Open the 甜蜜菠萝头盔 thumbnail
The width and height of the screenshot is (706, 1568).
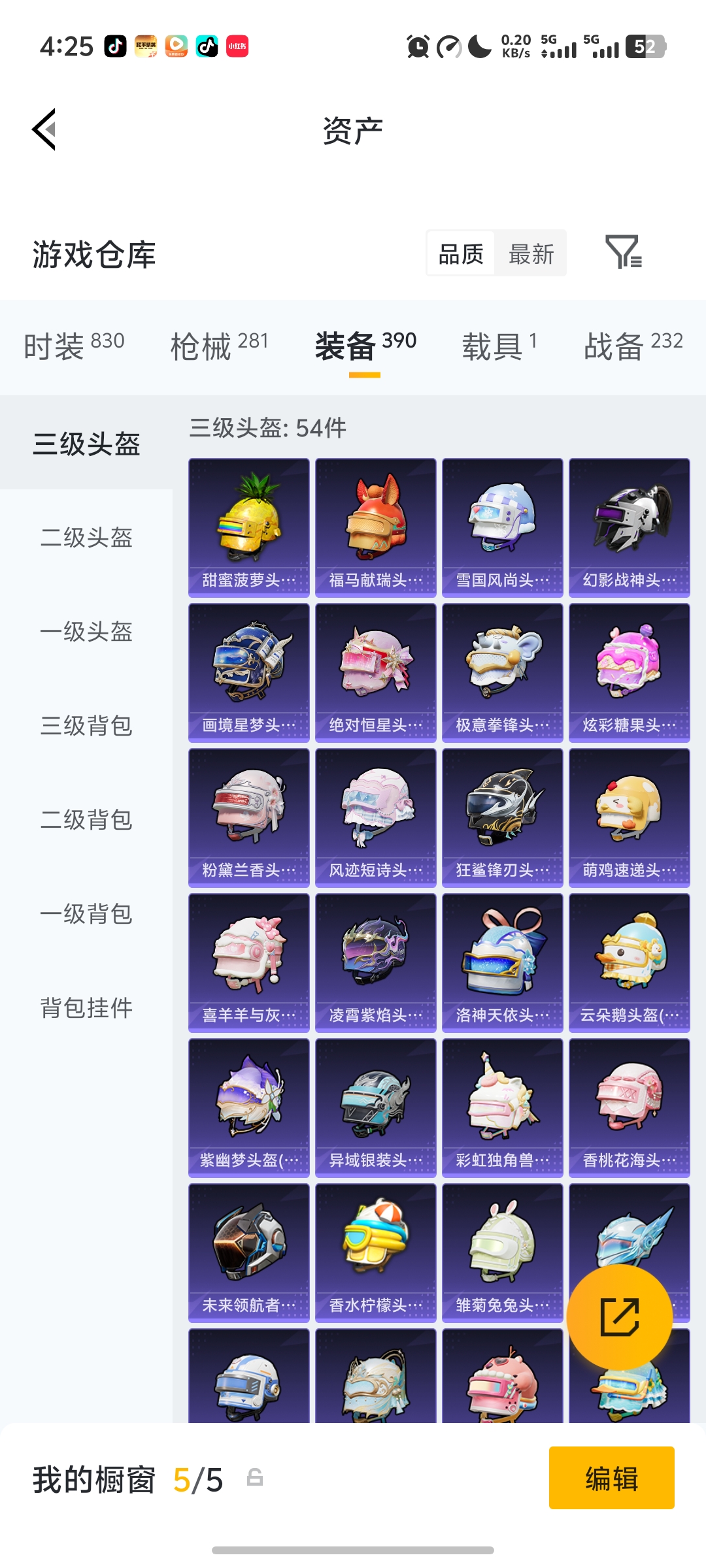pyautogui.click(x=248, y=528)
